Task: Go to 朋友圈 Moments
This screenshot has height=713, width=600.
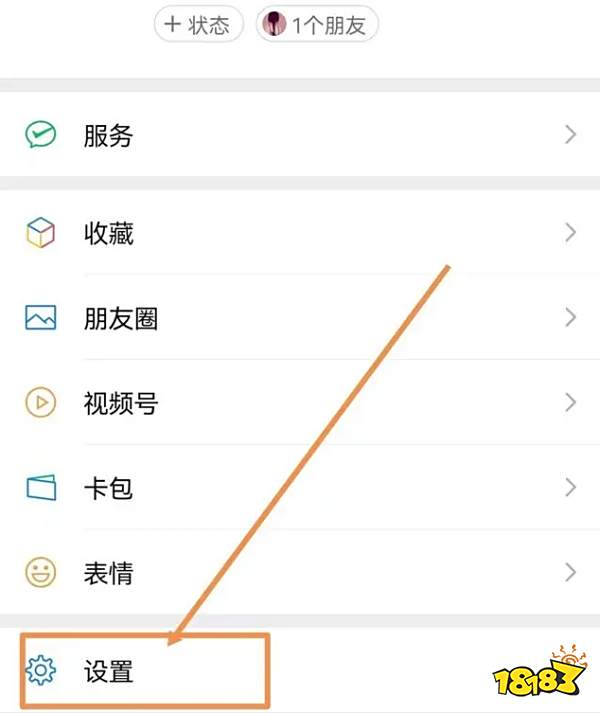Action: coord(300,318)
